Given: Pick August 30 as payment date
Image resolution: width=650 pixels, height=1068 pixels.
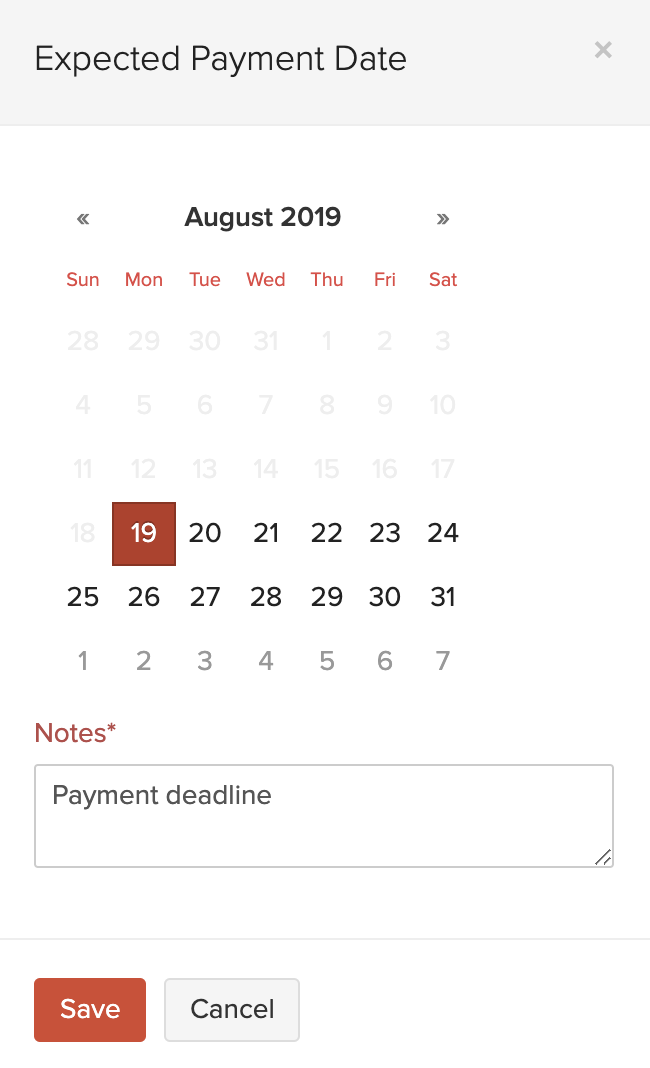Looking at the screenshot, I should coord(385,598).
